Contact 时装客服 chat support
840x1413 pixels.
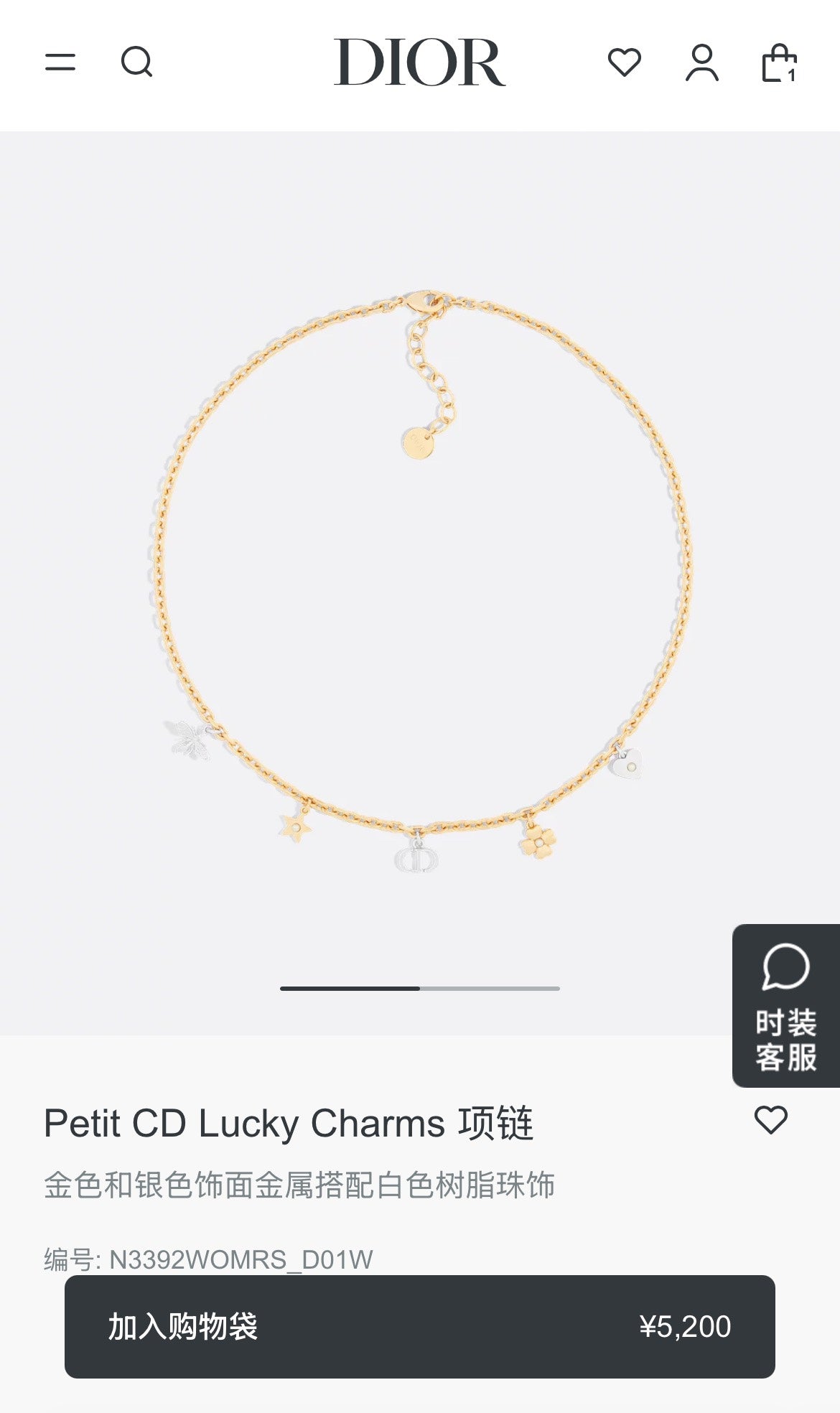(x=785, y=1005)
